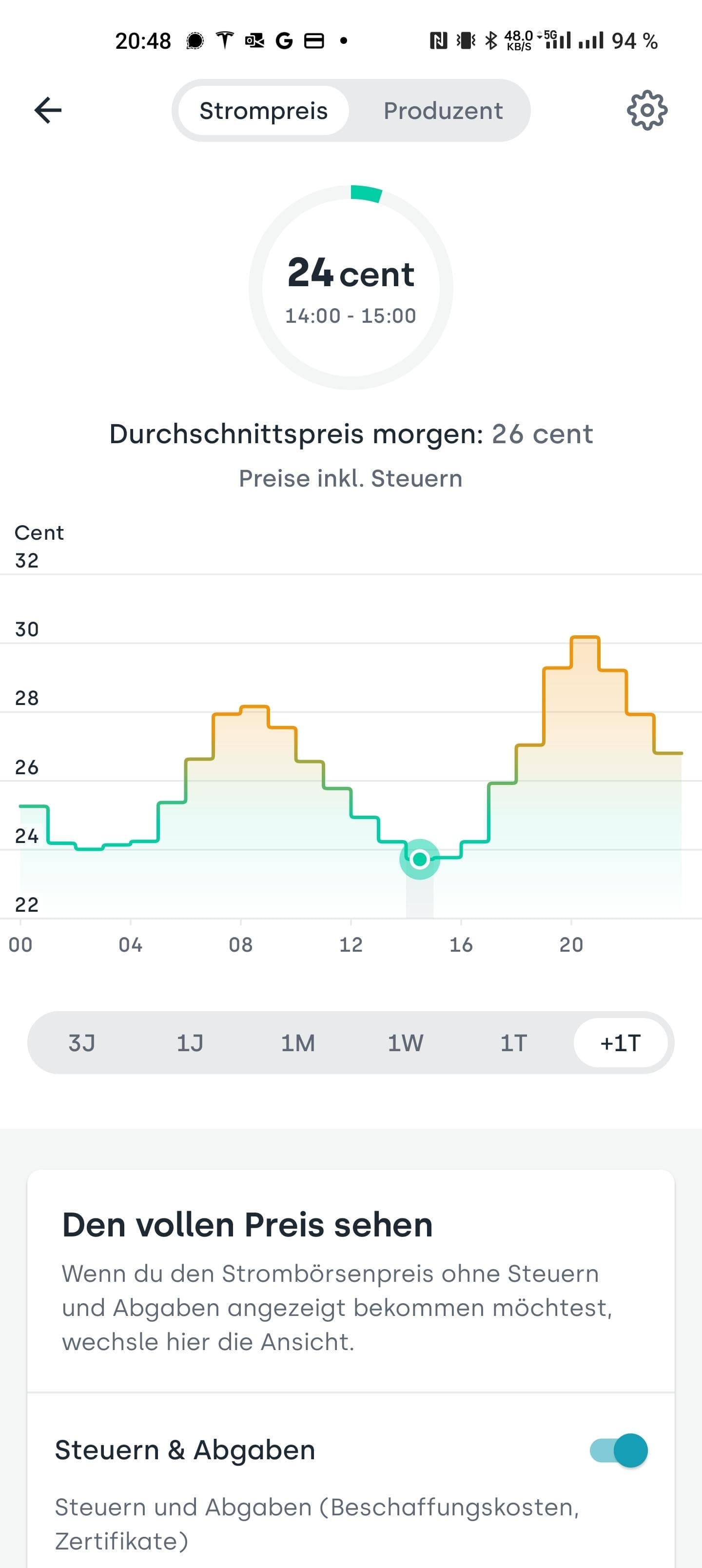Select the 1T day view
Viewport: 702px width, 1568px height.
click(513, 1043)
